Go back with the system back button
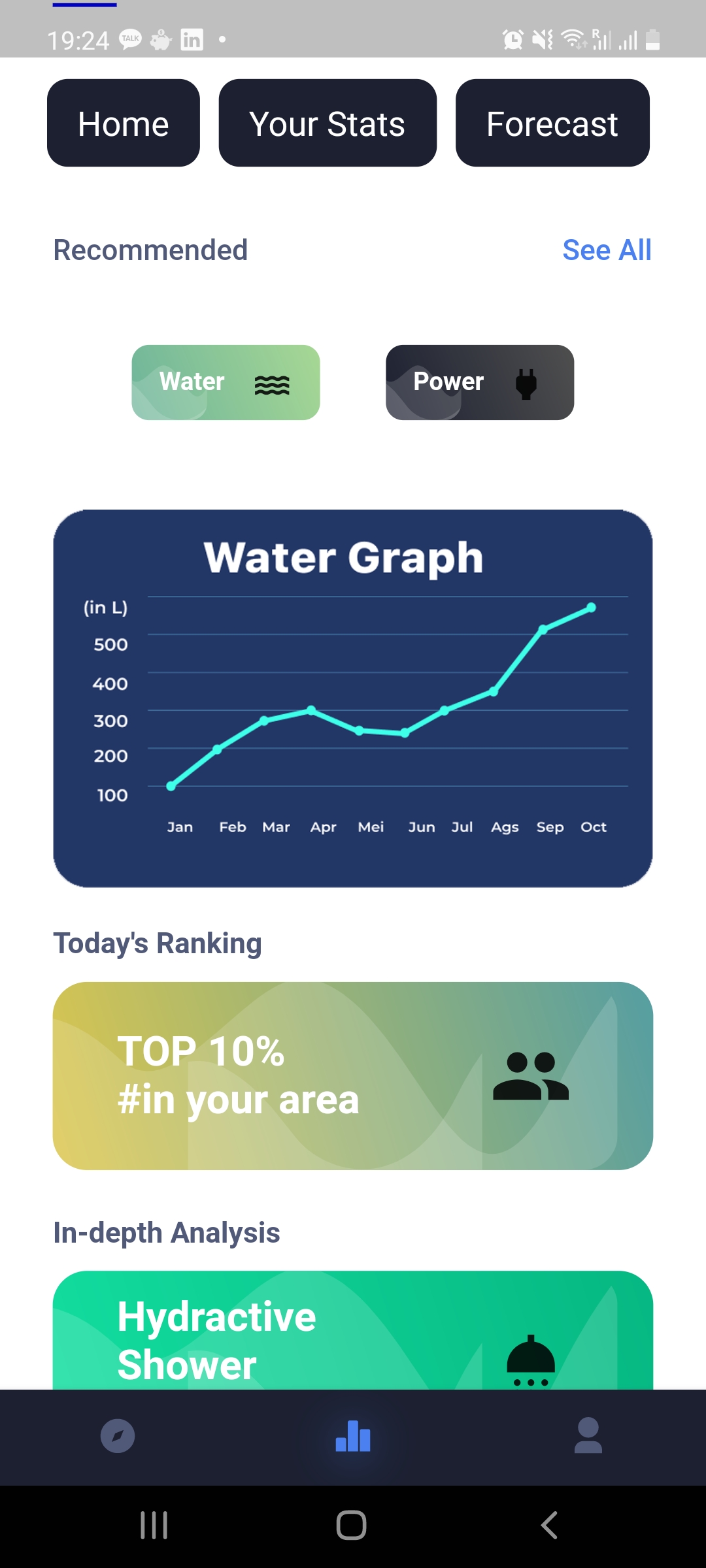The width and height of the screenshot is (706, 1568). coord(549,1526)
